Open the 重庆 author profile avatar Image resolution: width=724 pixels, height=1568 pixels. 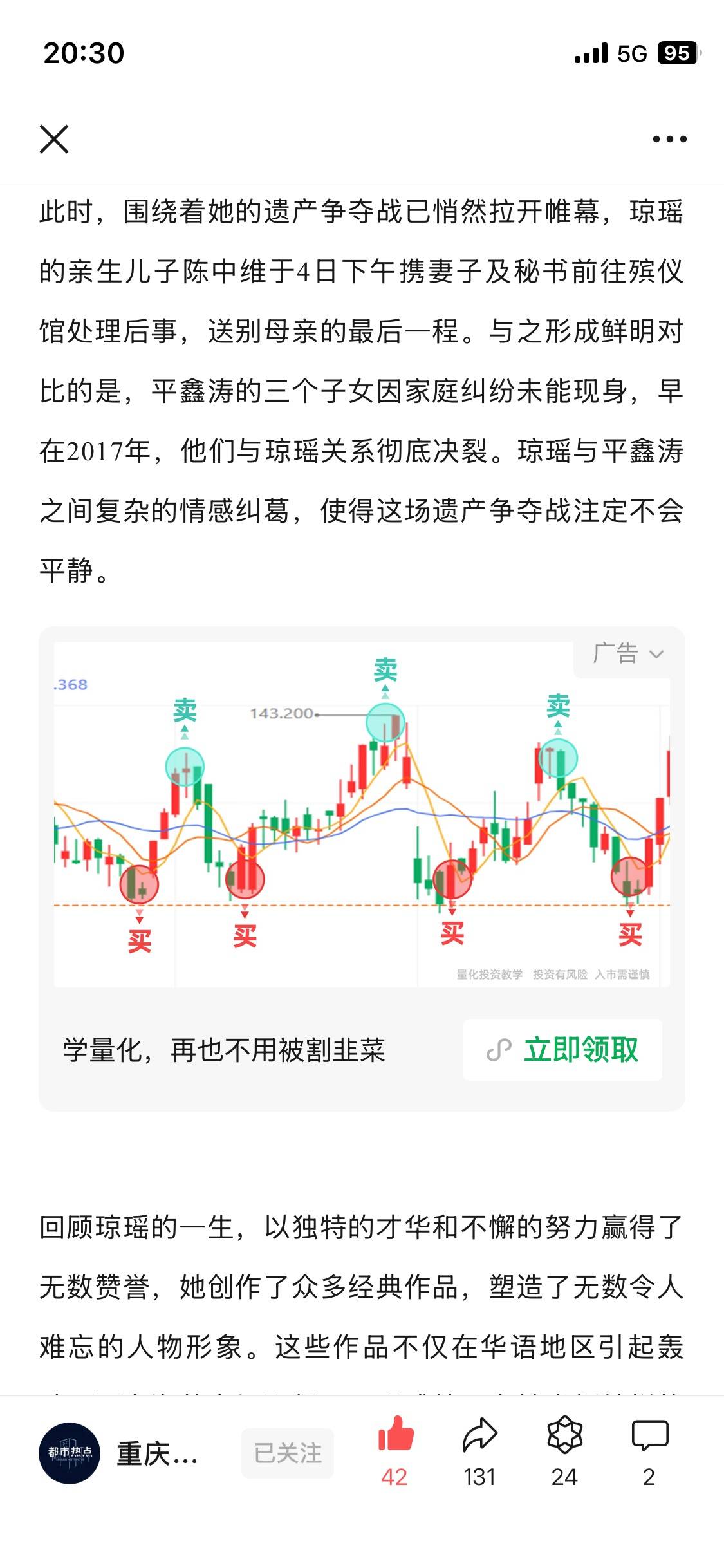(70, 1453)
